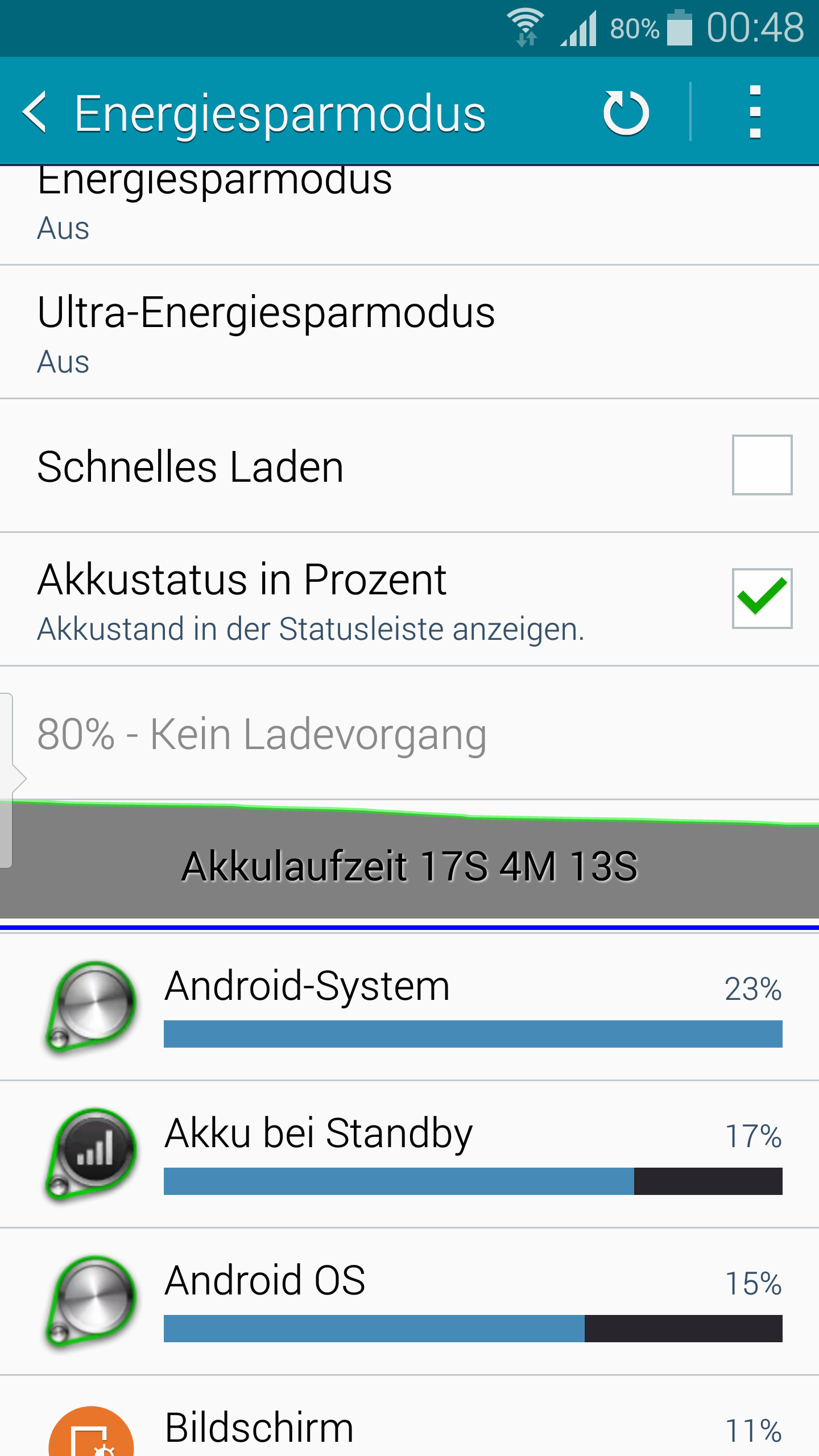This screenshot has height=1456, width=819.
Task: View Android-System battery usage details
Action: tap(409, 1006)
